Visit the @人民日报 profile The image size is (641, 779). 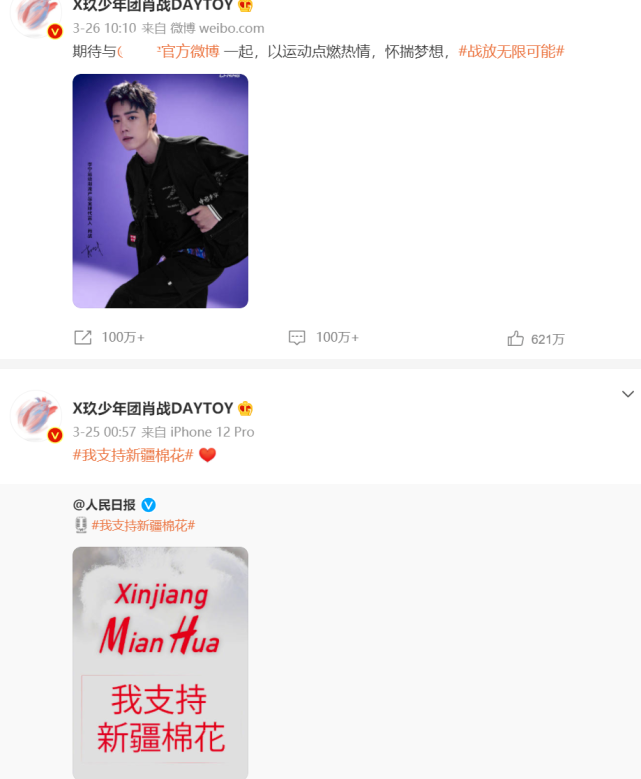(104, 505)
